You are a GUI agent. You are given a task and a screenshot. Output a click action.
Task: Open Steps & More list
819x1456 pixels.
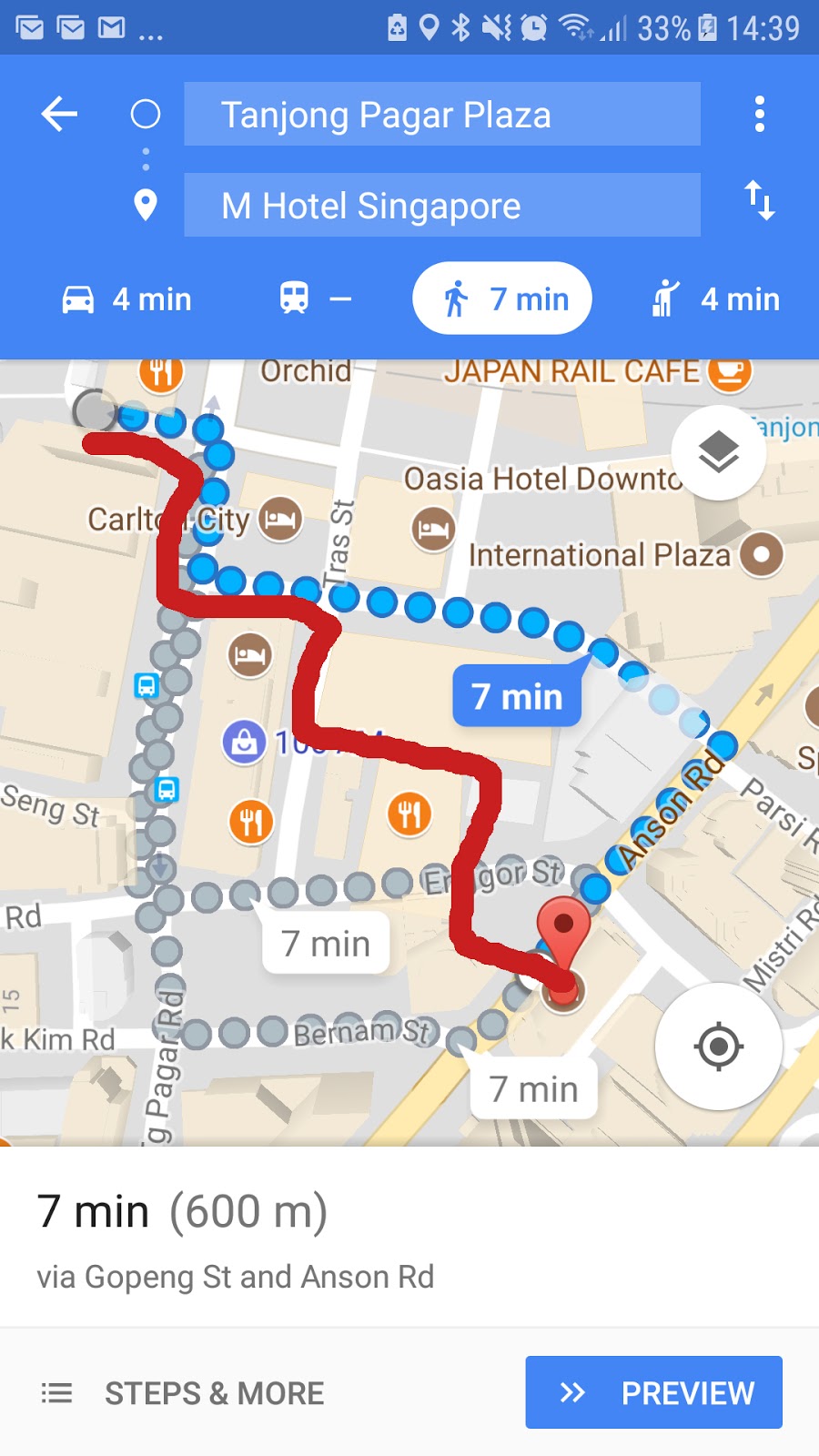click(x=184, y=1393)
